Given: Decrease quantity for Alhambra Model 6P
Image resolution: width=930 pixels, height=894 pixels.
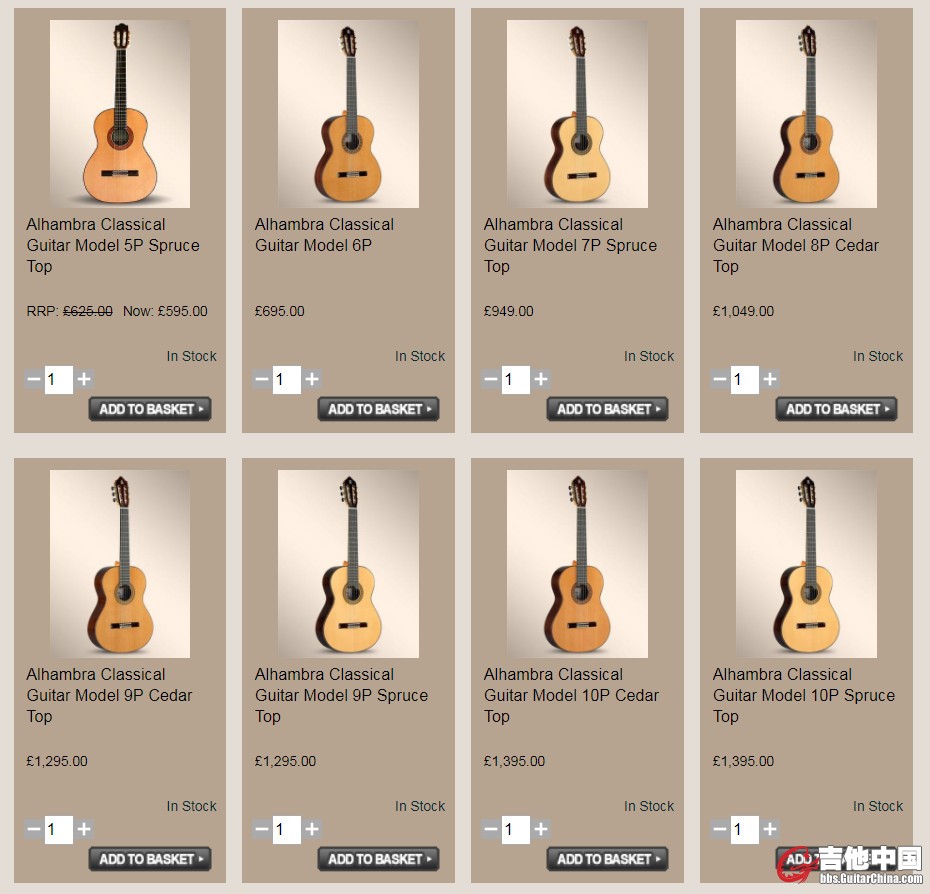Looking at the screenshot, I should coord(262,379).
